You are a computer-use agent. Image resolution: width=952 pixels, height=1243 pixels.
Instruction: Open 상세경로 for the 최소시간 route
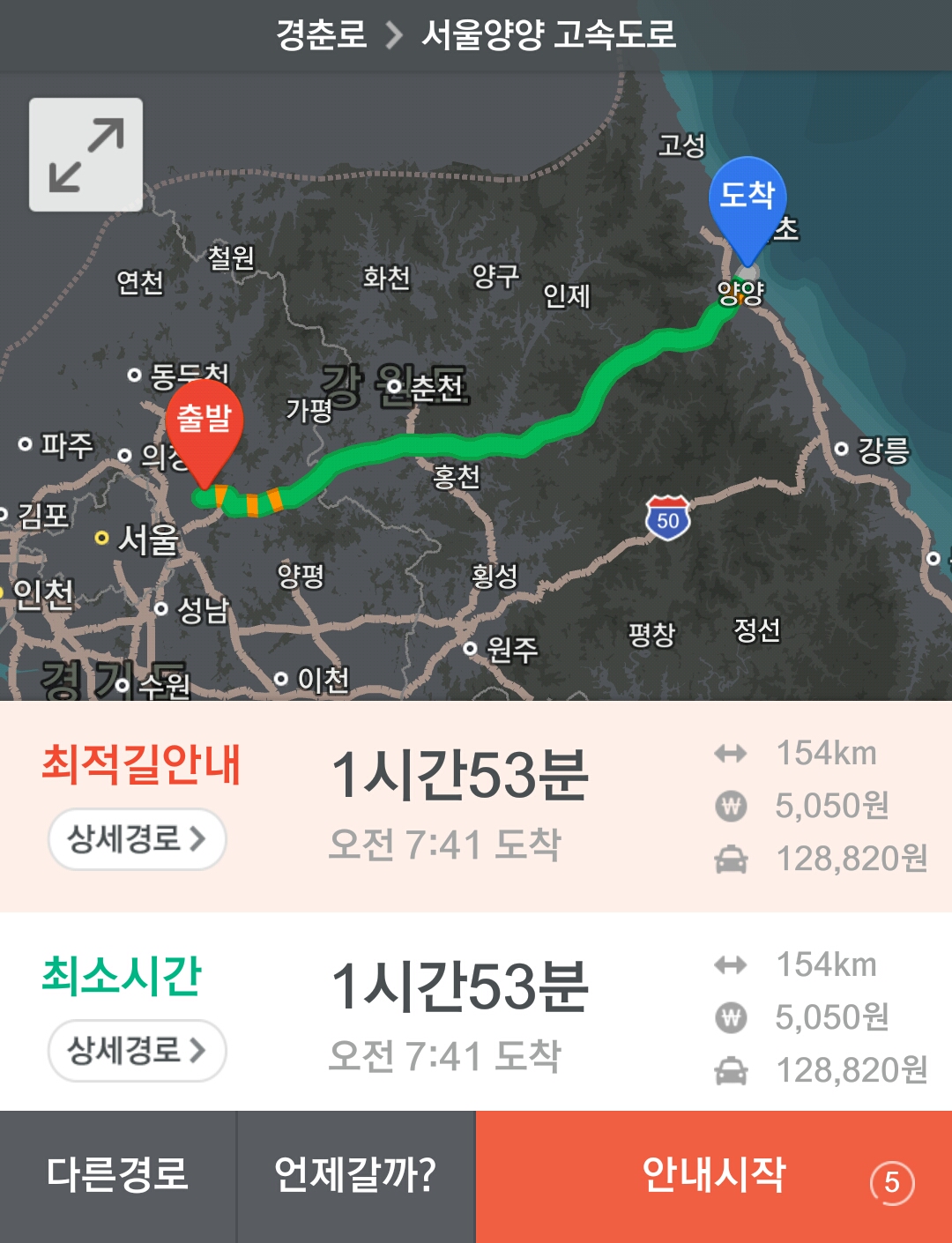(137, 1050)
